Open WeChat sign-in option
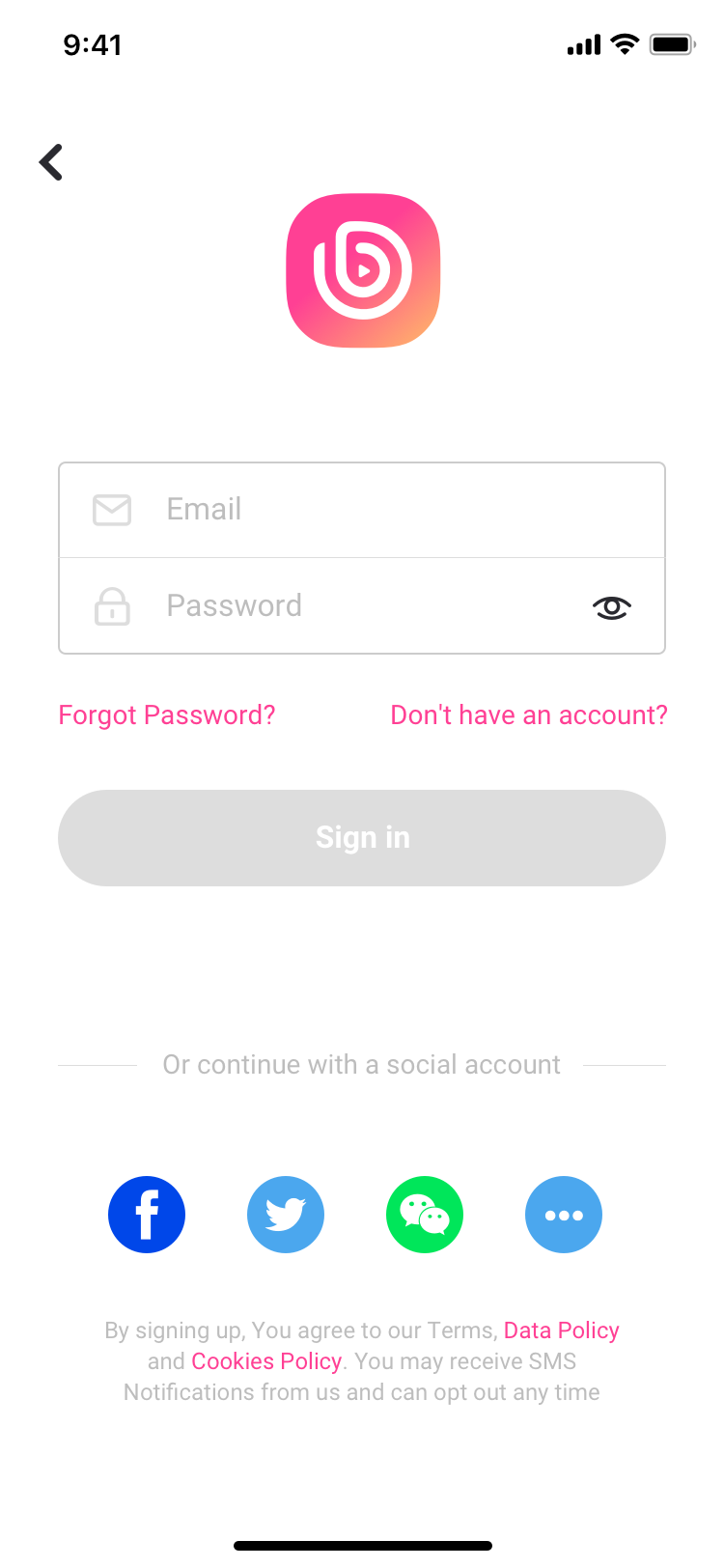The height and width of the screenshot is (1568, 724). tap(425, 1215)
